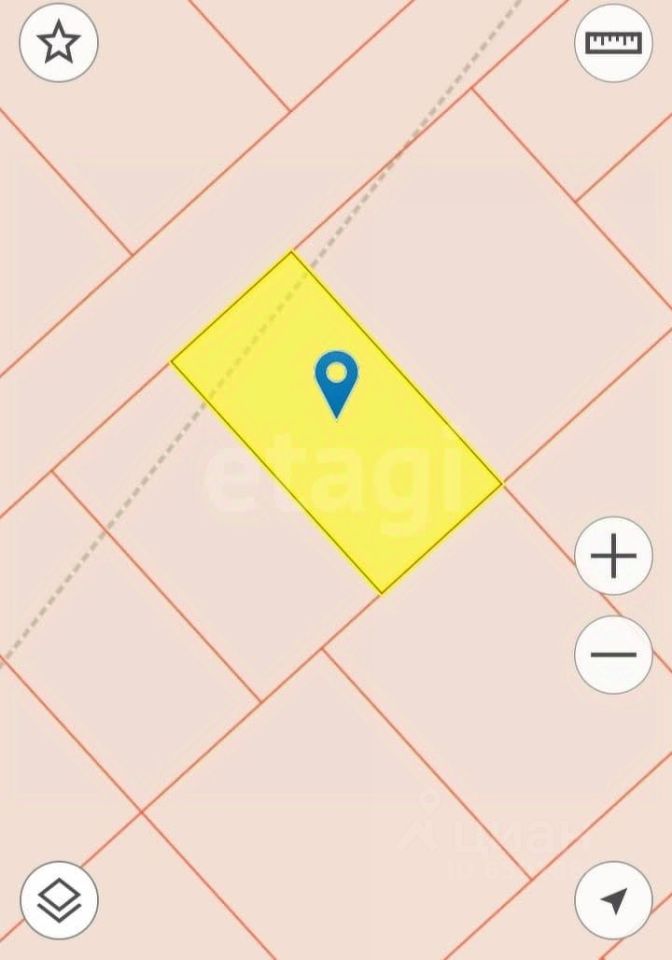
Task: Tap the star favorites icon
Action: click(59, 43)
